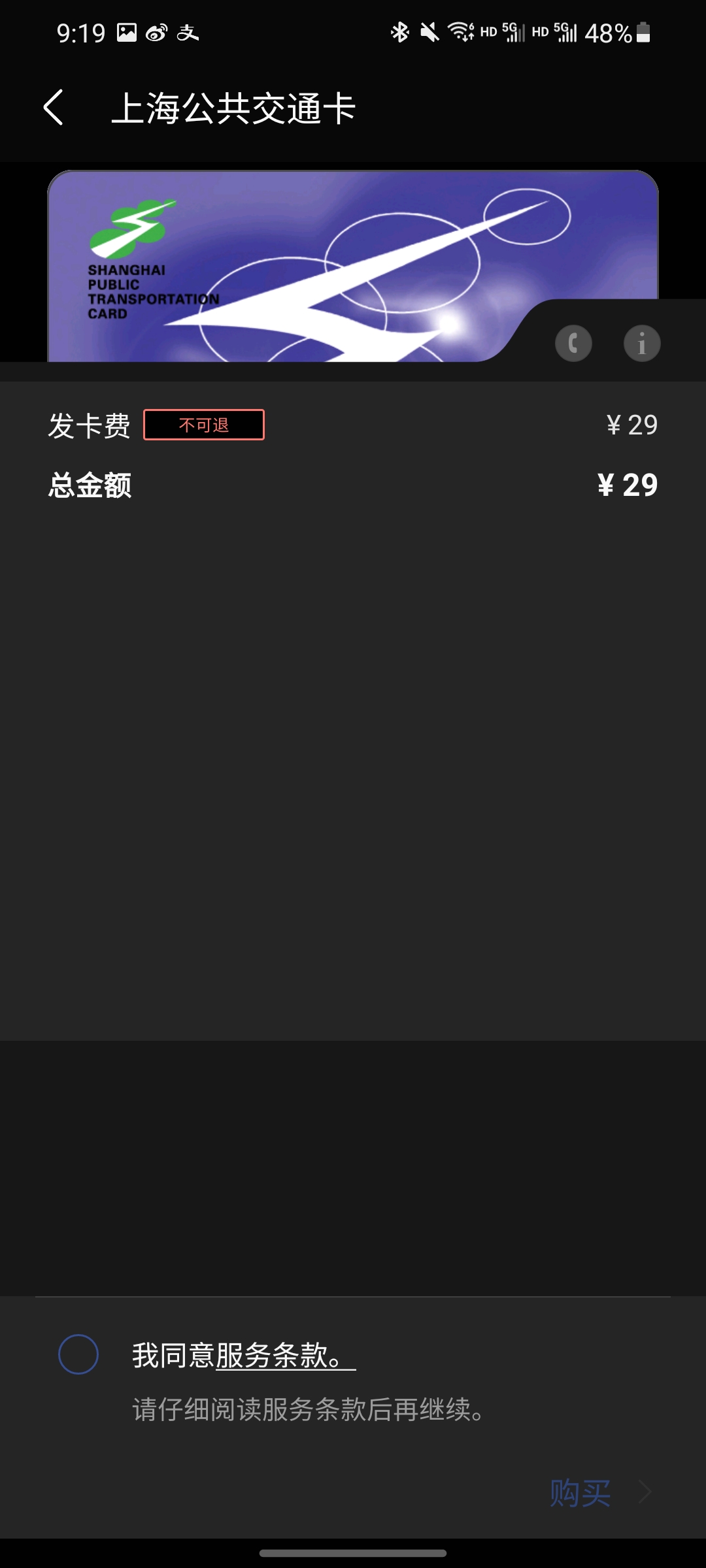Screen dimensions: 706x1568
Task: Tap the chevron next to 购买
Action: click(x=647, y=1492)
